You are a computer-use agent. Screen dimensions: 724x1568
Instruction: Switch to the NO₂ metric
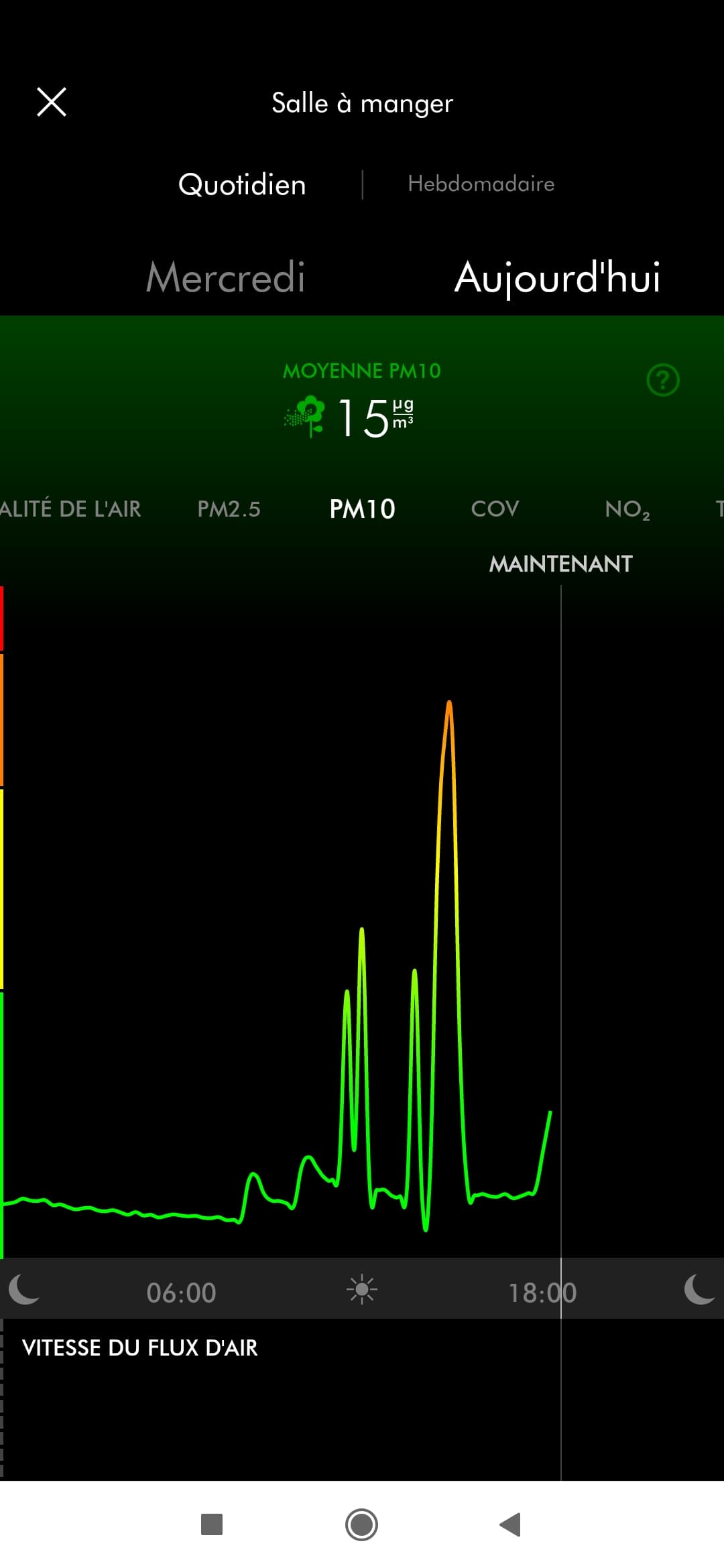point(627,509)
